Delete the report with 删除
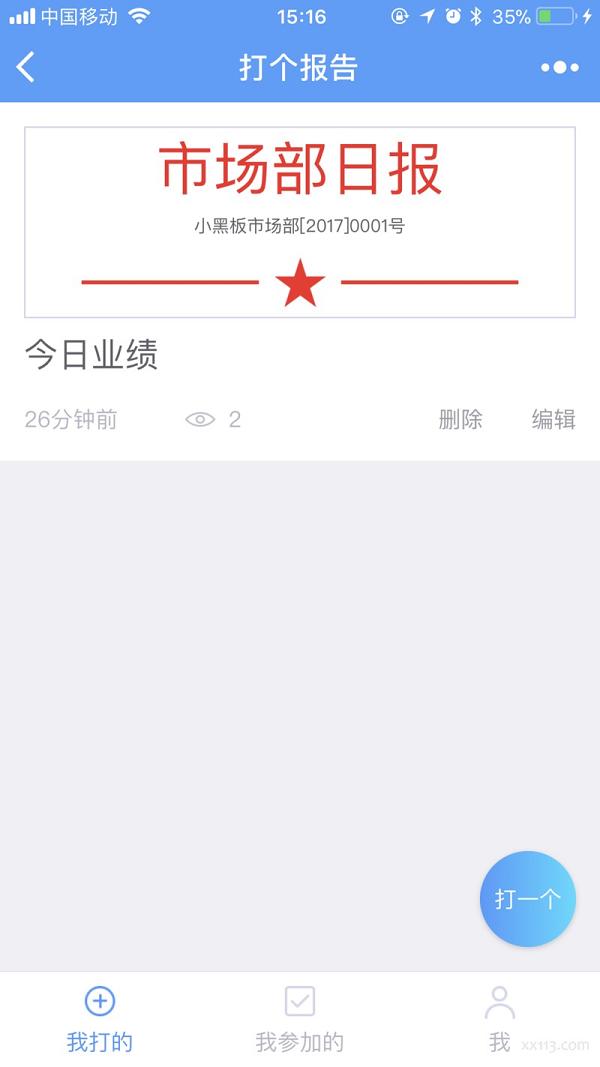 point(461,419)
